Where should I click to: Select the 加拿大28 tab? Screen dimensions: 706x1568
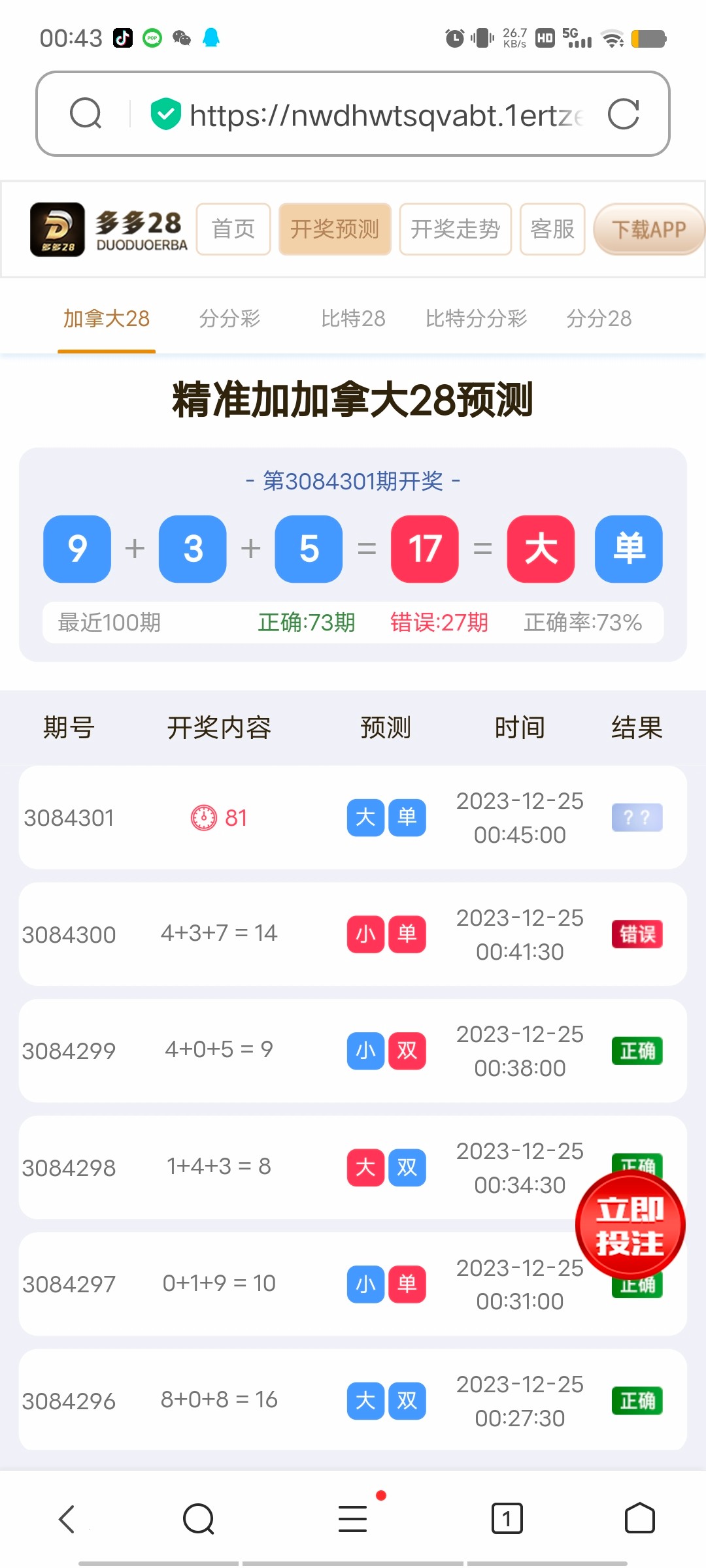click(107, 319)
